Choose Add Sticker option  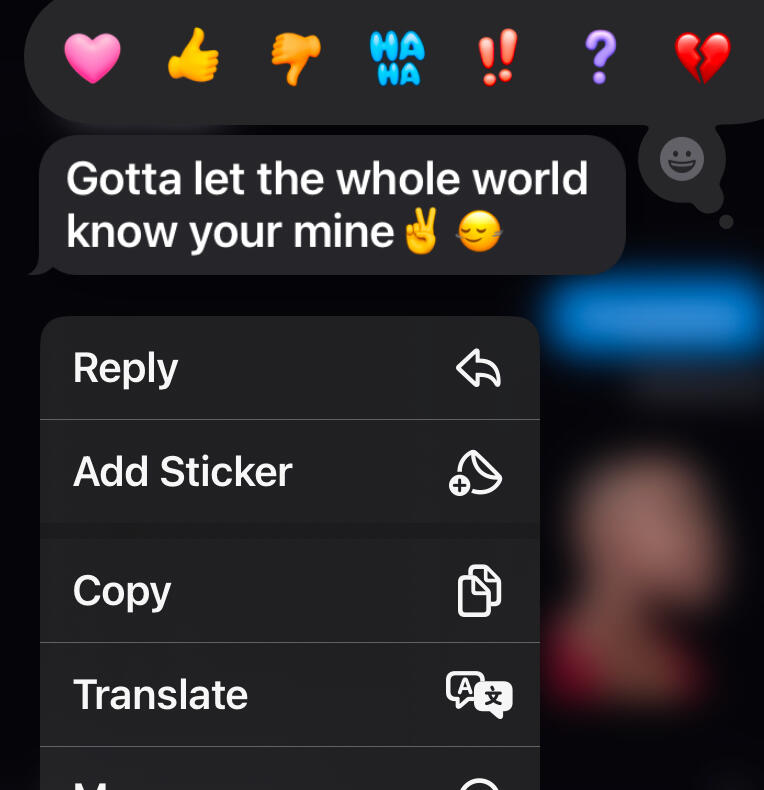[x=290, y=472]
